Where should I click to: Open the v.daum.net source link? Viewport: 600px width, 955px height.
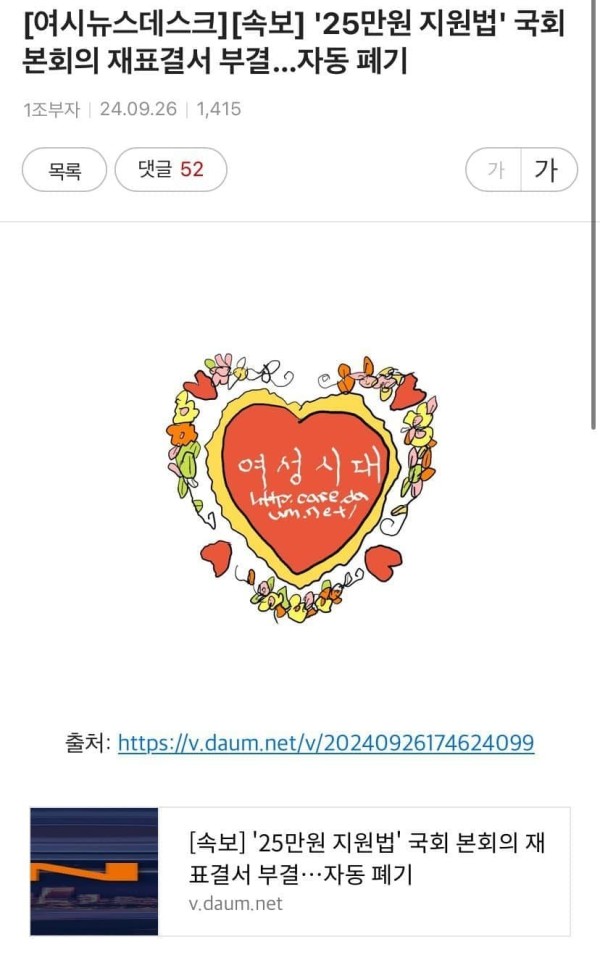[325, 743]
